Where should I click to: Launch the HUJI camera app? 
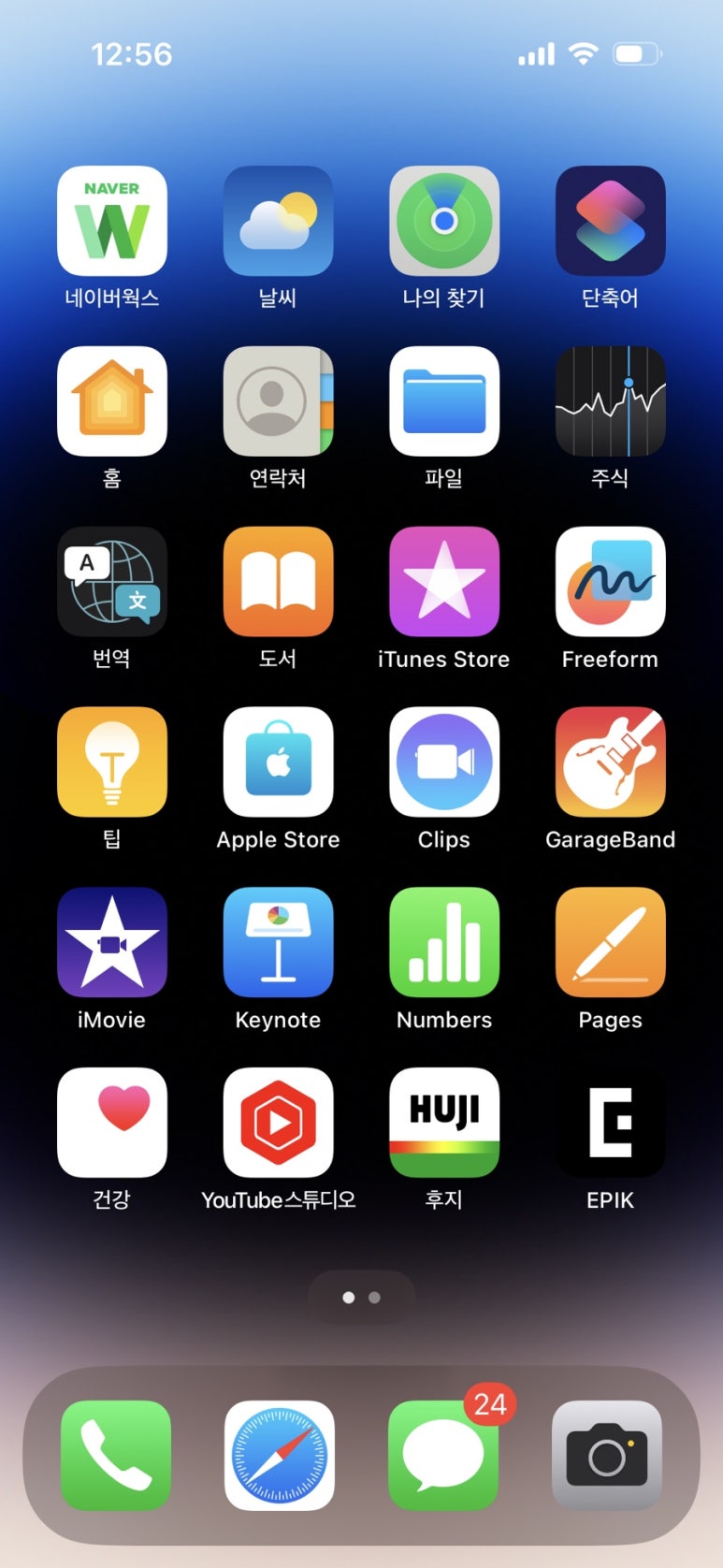point(444,1123)
